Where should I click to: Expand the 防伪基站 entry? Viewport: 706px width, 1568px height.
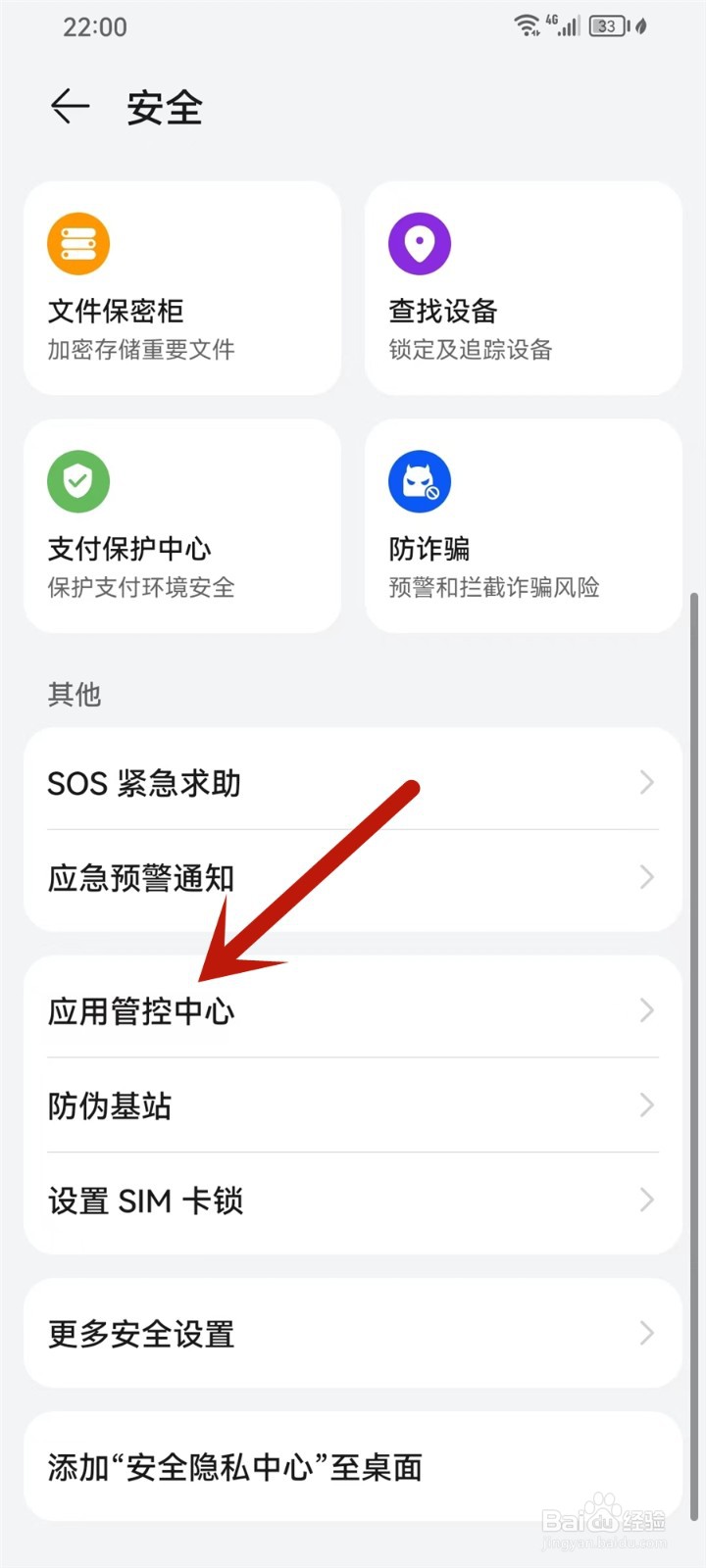click(x=646, y=1105)
